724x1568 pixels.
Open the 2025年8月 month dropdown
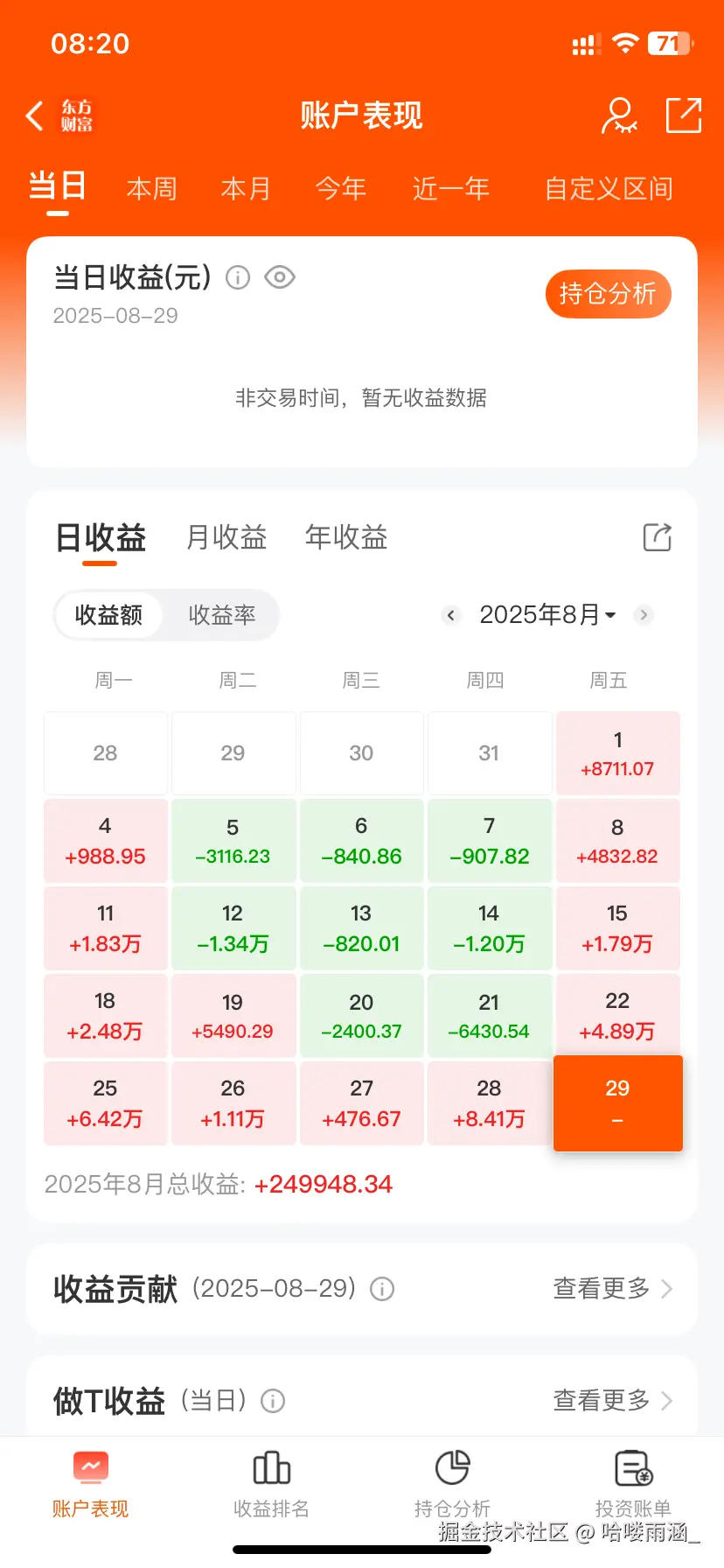pyautogui.click(x=546, y=615)
